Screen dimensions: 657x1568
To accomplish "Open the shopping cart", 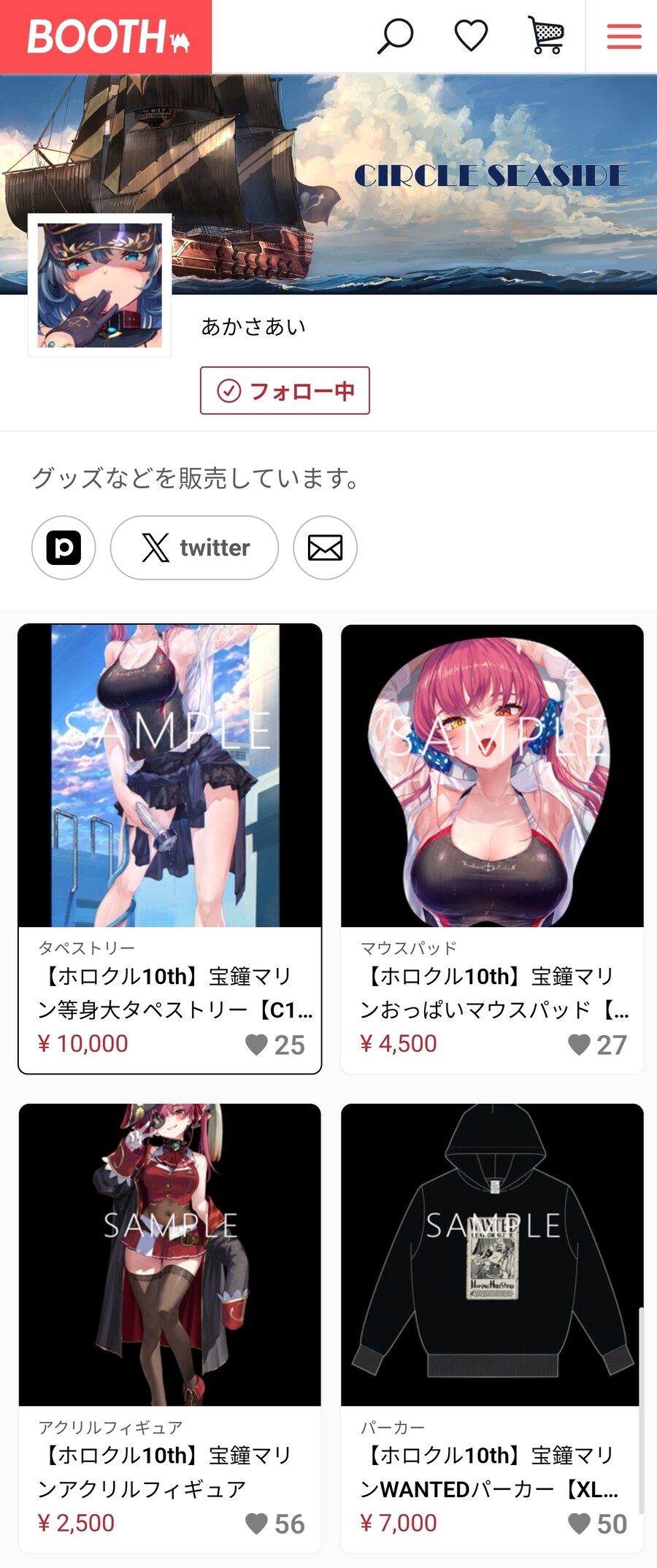I will 546,36.
